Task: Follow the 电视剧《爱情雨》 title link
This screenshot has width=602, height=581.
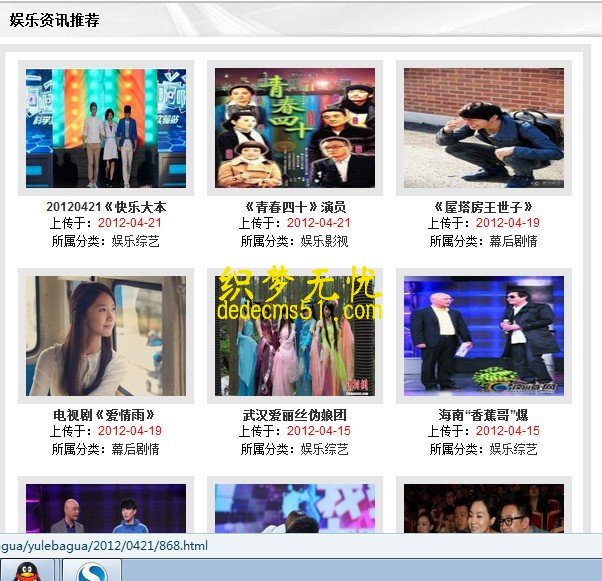Action: pyautogui.click(x=105, y=415)
